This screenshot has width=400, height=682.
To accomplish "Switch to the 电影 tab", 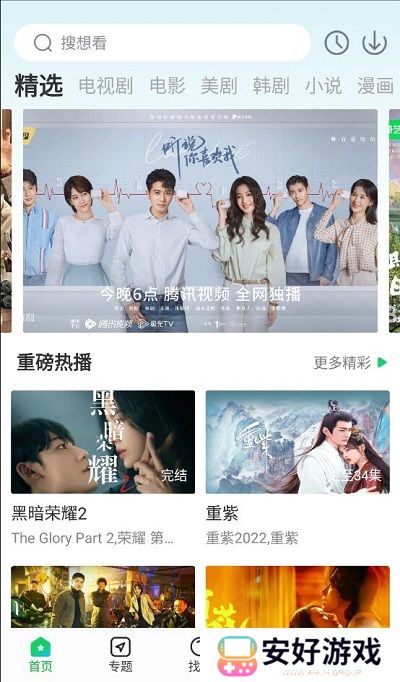I will [167, 86].
